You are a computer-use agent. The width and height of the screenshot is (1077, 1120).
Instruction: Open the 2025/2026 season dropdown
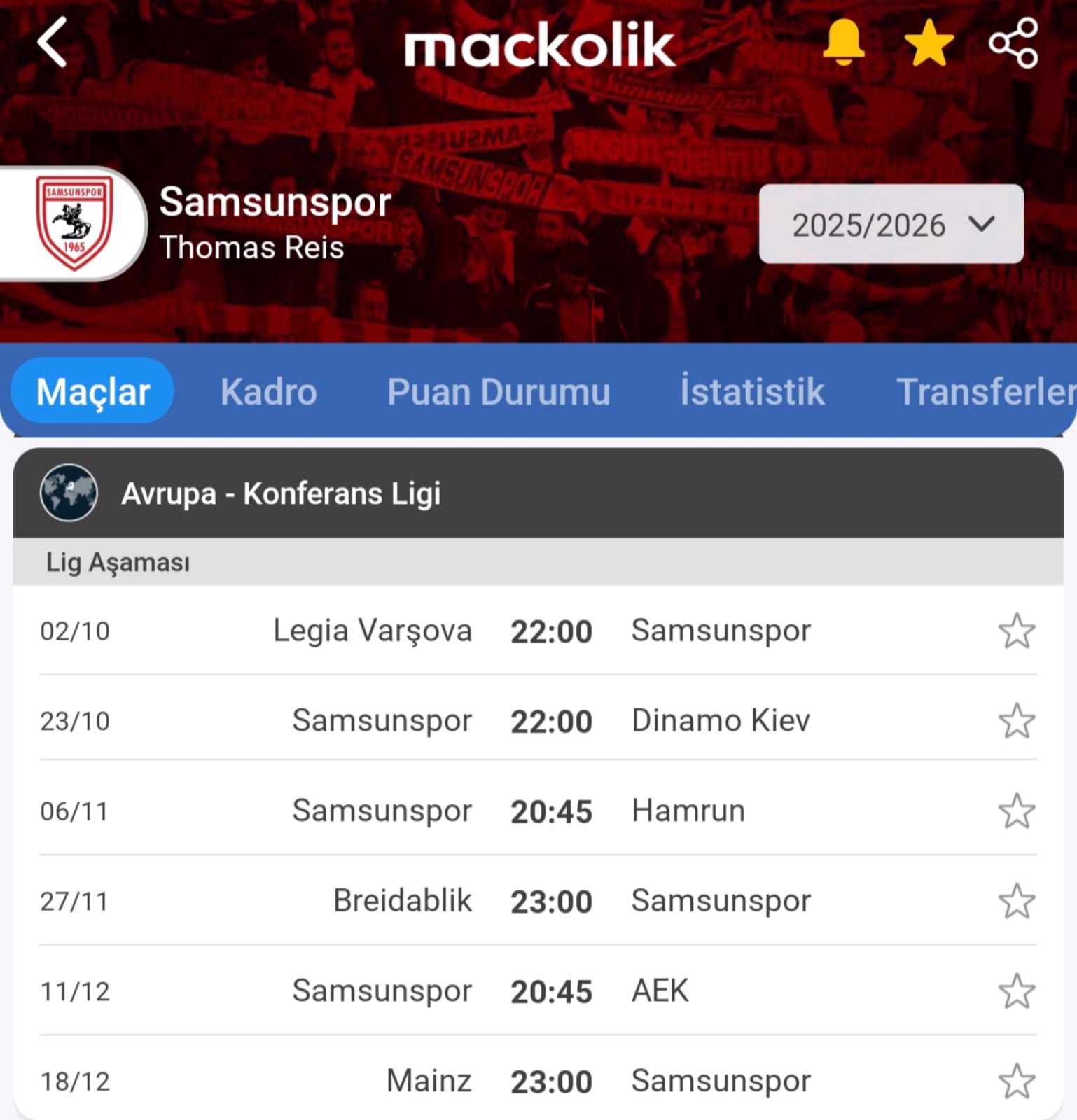point(891,225)
